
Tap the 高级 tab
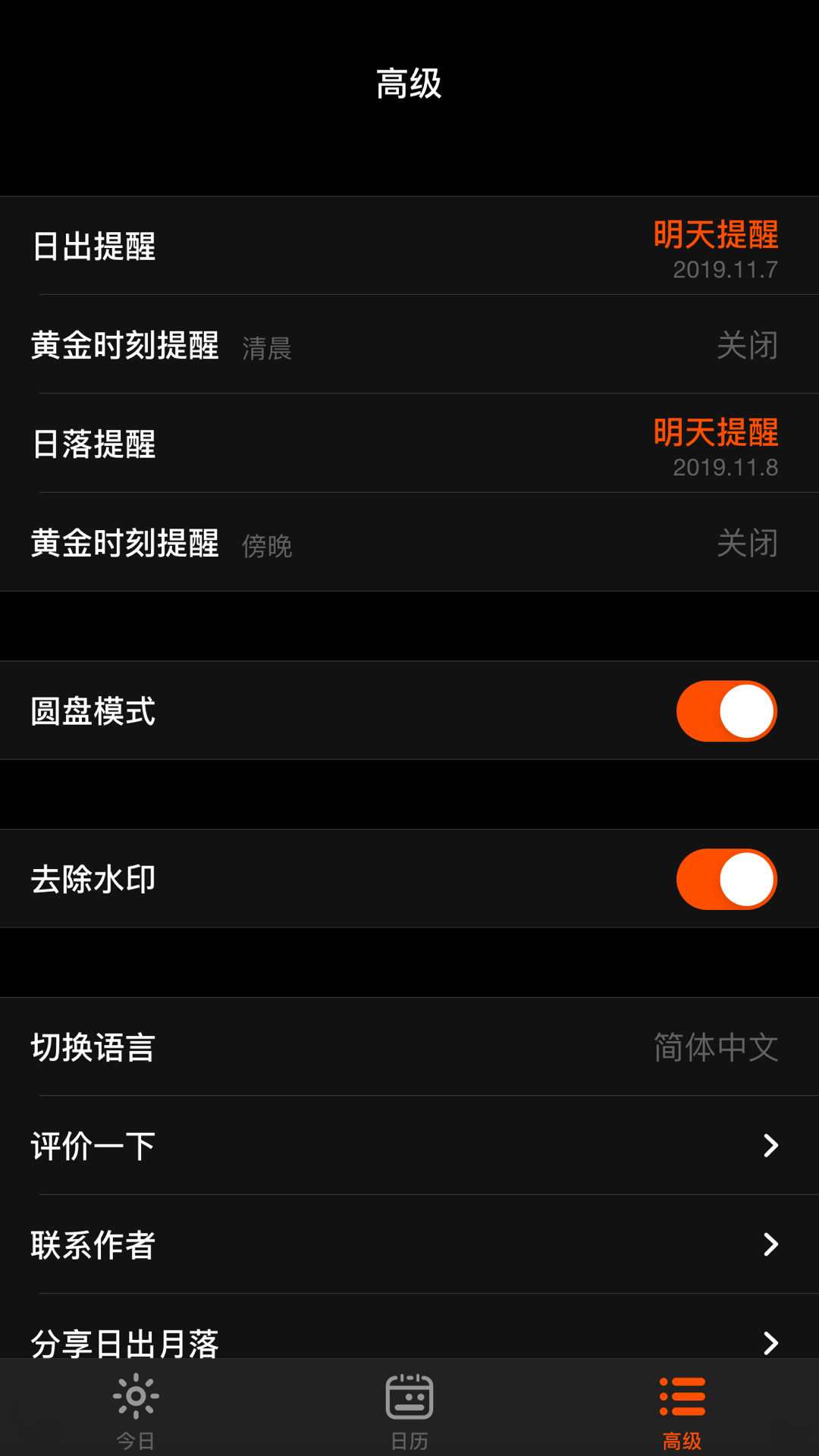pos(682,1409)
